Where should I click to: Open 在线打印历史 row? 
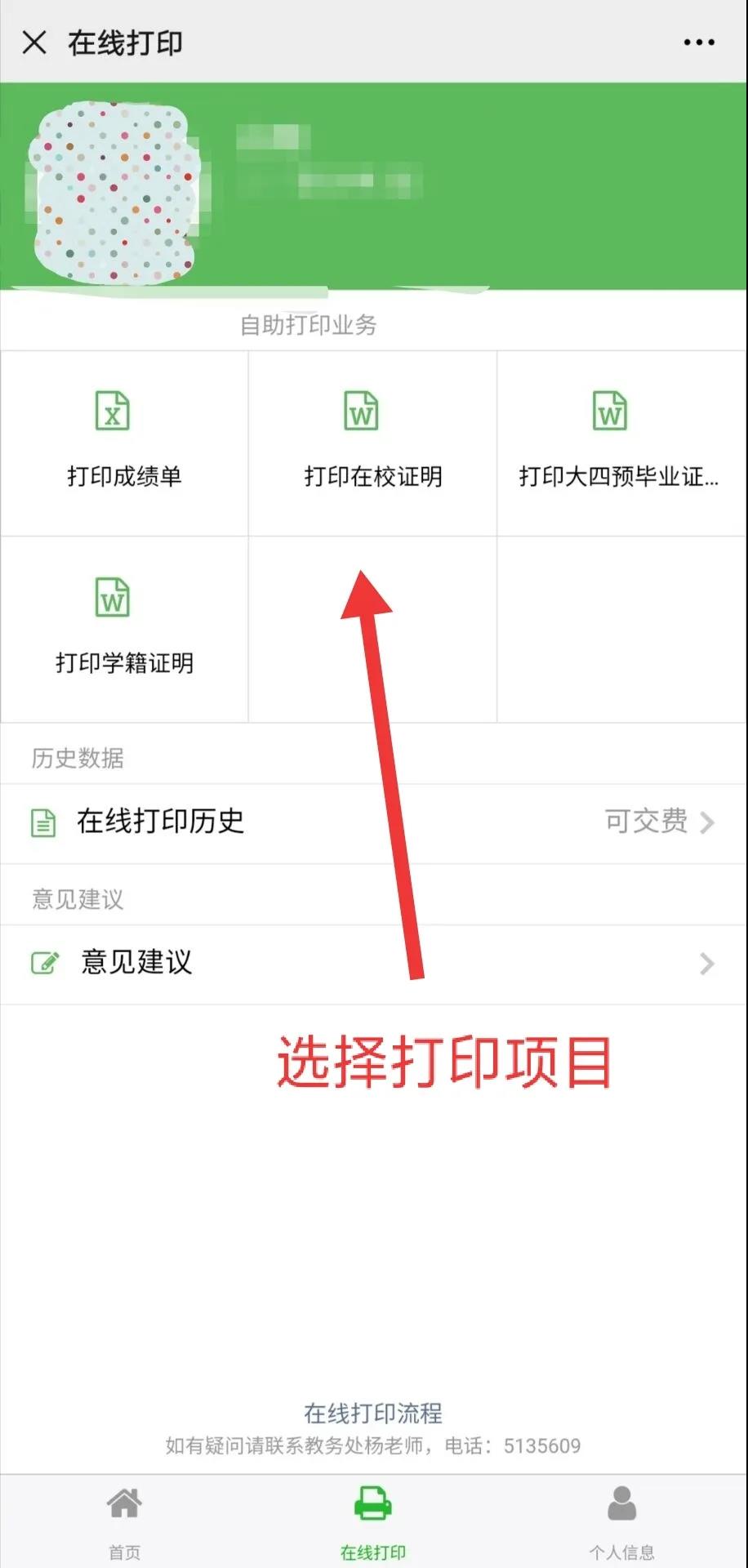pos(373,822)
